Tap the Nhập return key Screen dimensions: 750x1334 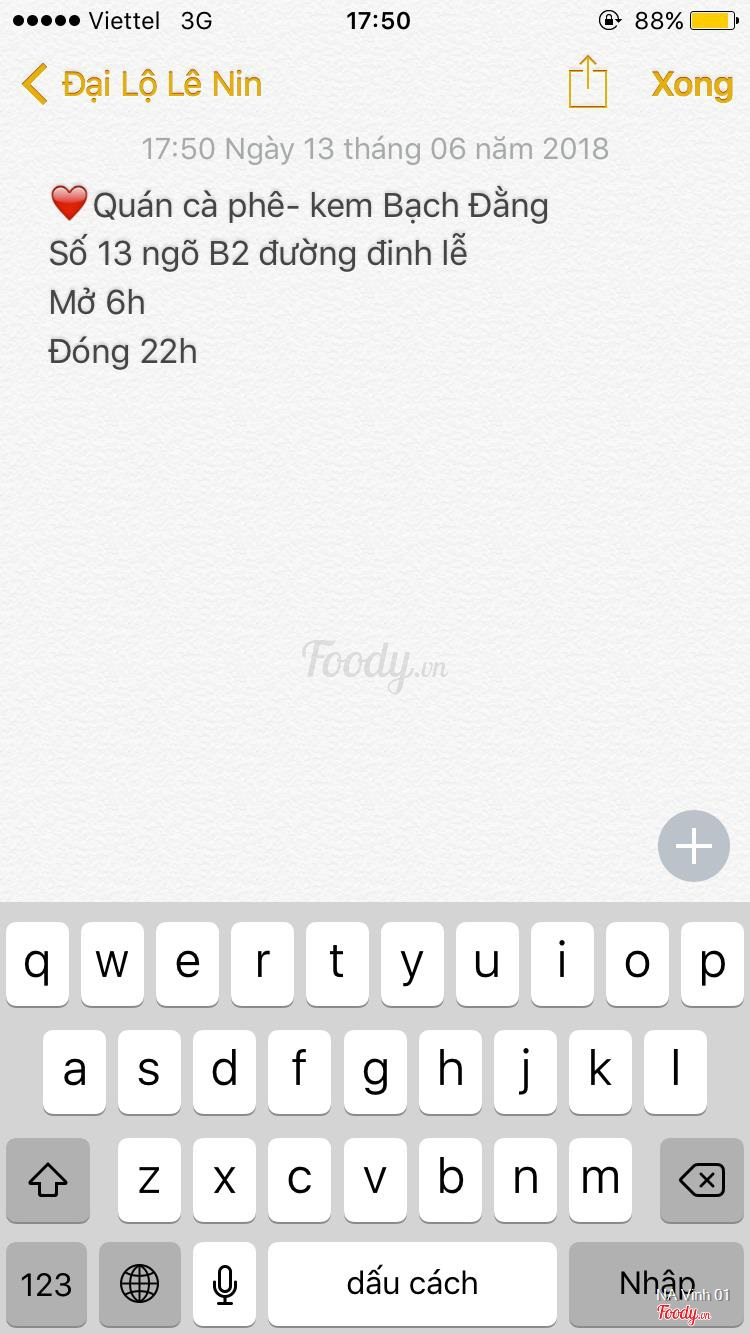point(656,1284)
